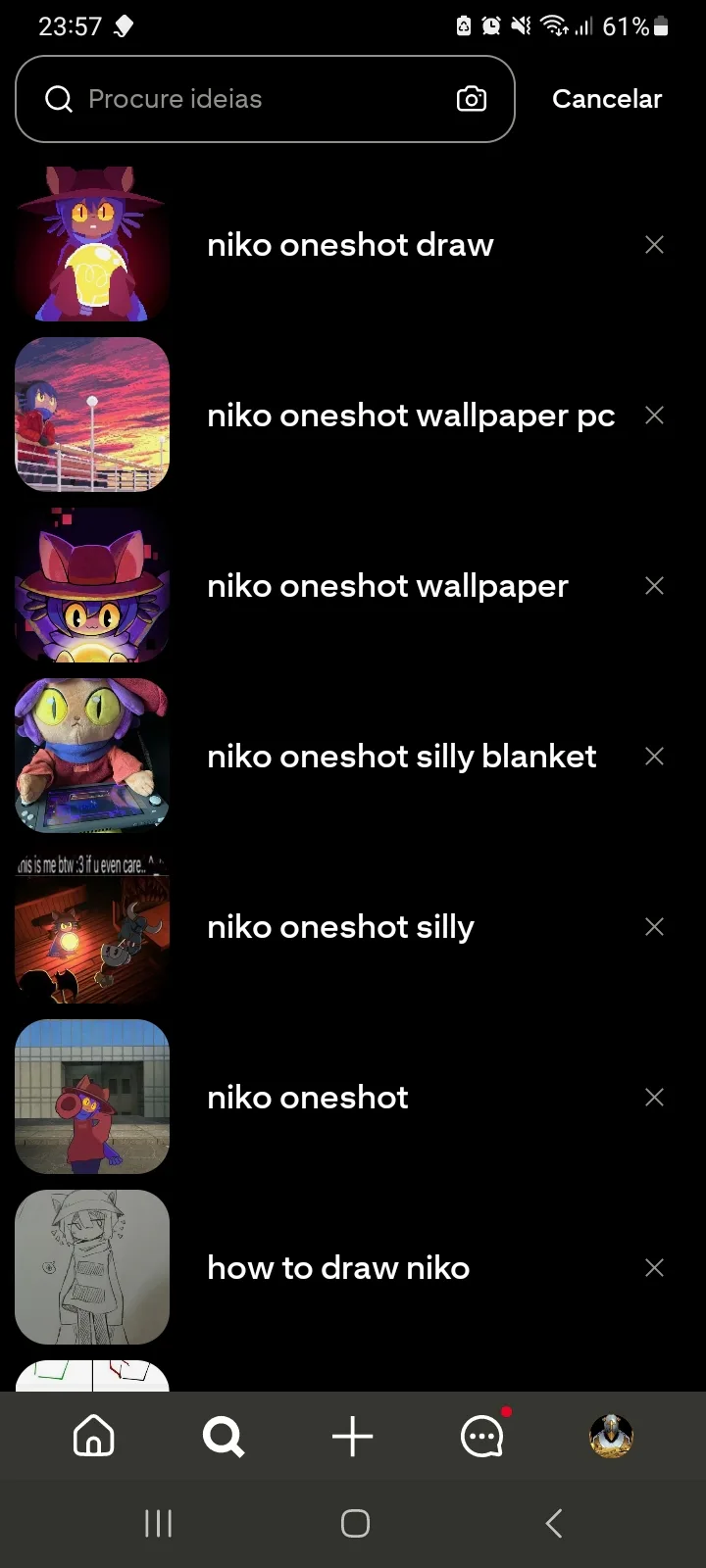This screenshot has width=706, height=1568.
Task: Open the messages inbox tab
Action: pos(482,1437)
